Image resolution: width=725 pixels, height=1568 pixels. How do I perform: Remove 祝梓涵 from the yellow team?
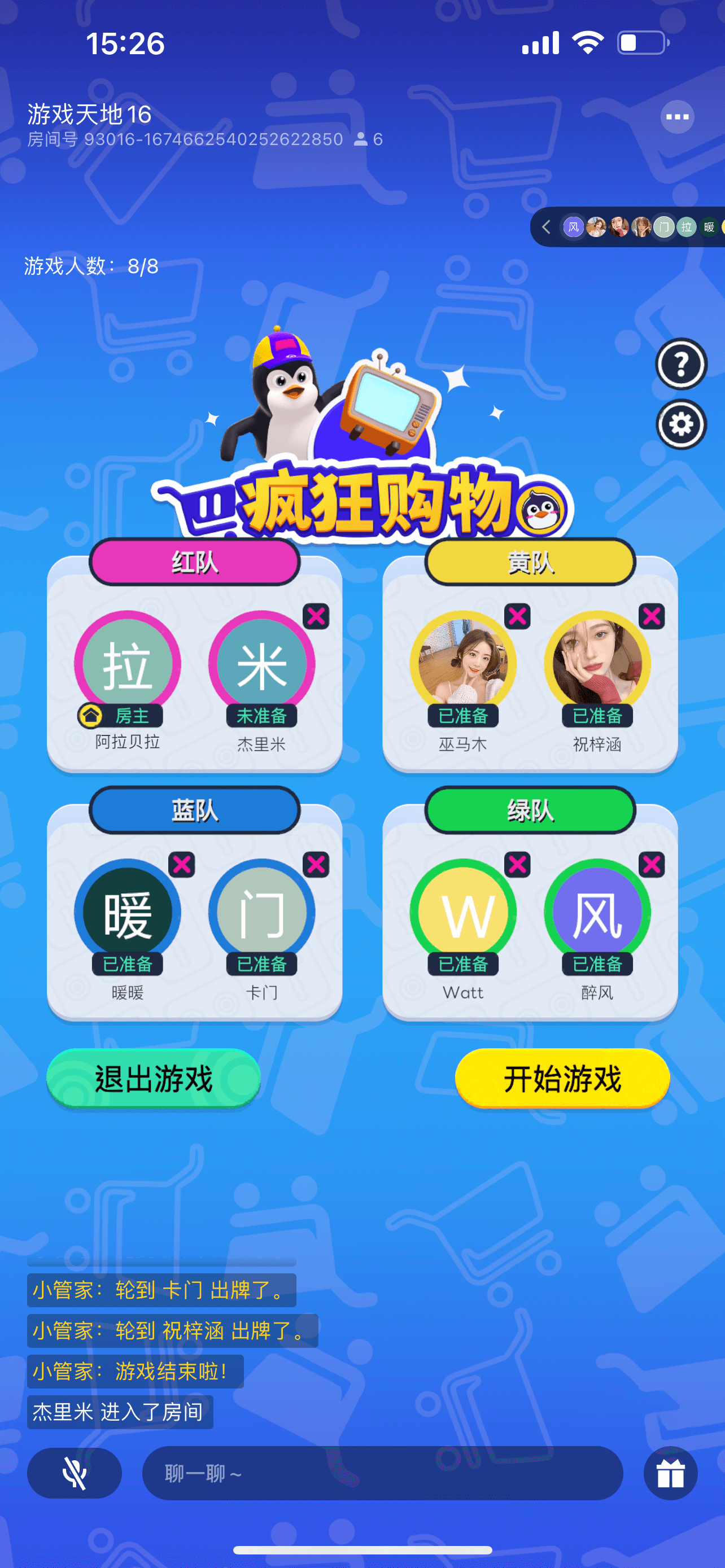(652, 616)
